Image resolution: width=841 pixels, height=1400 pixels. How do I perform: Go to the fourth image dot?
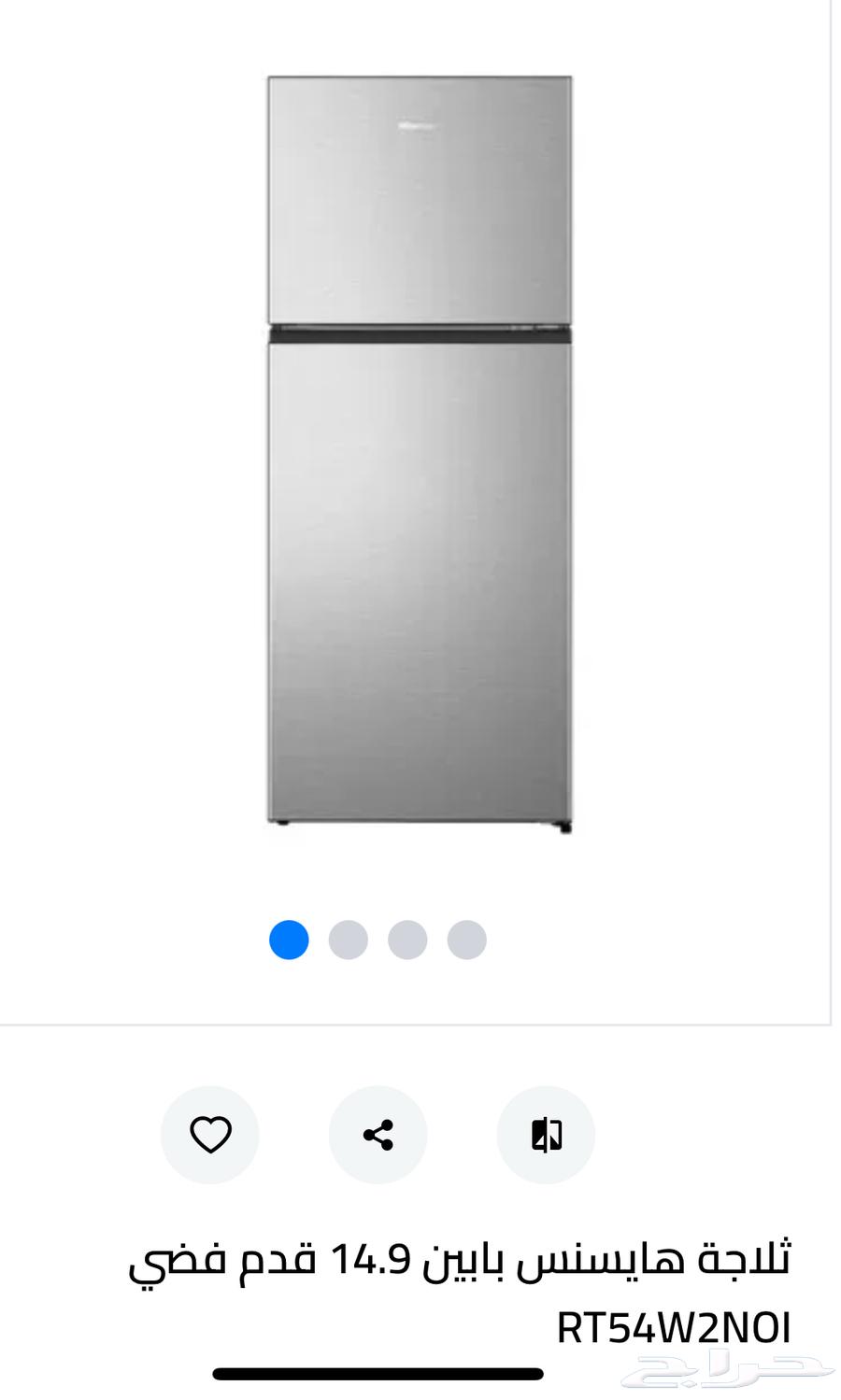coord(466,940)
